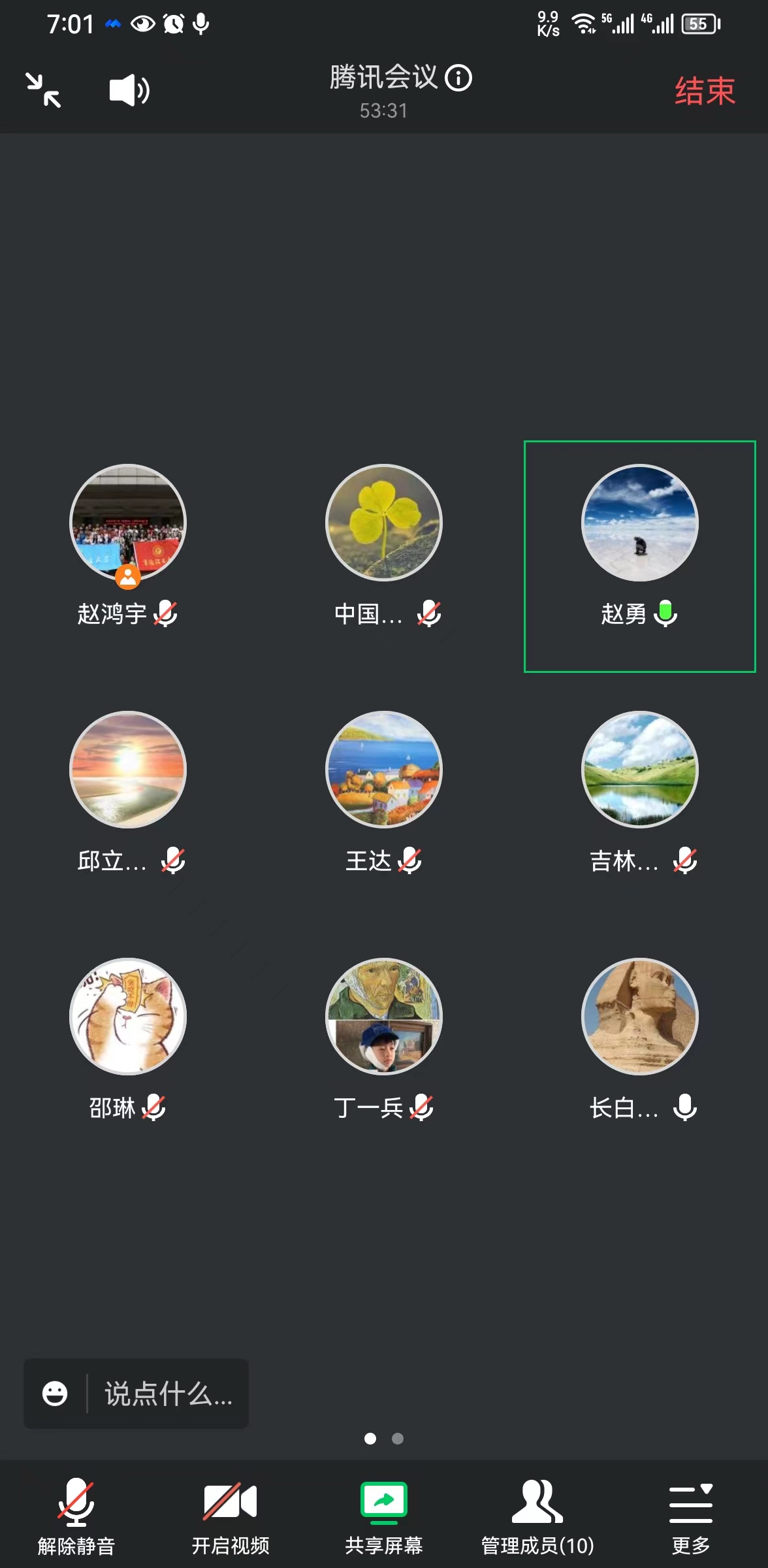Go to the second page indicator dot
Screen dimensions: 768x1568
tap(398, 1439)
